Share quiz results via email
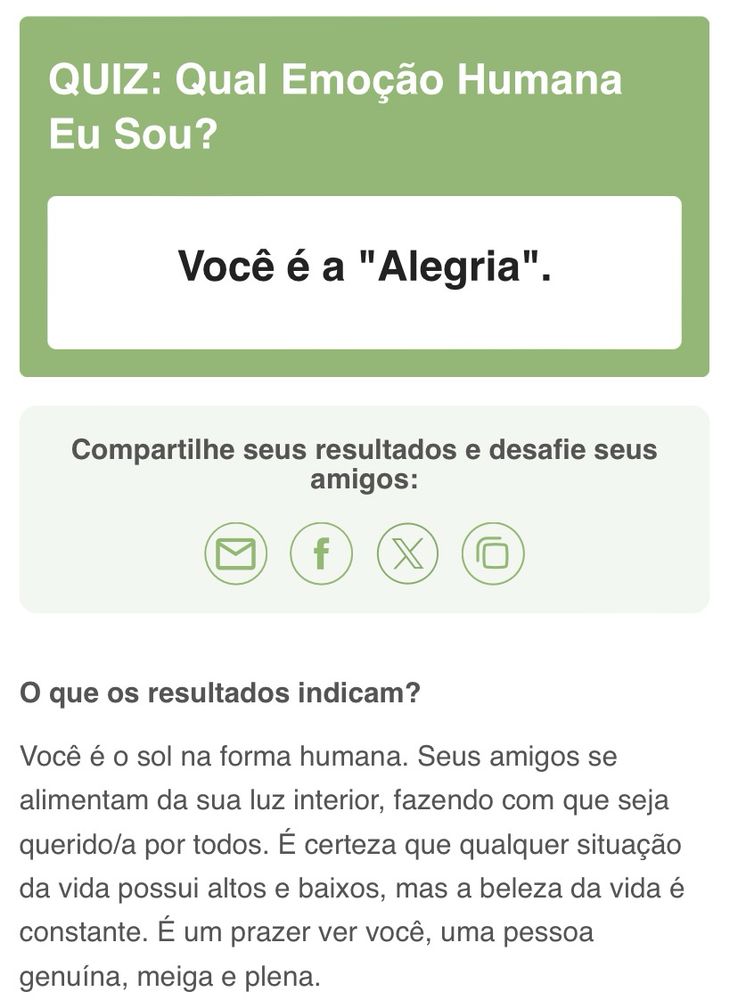This screenshot has height=1000, width=738. click(236, 554)
